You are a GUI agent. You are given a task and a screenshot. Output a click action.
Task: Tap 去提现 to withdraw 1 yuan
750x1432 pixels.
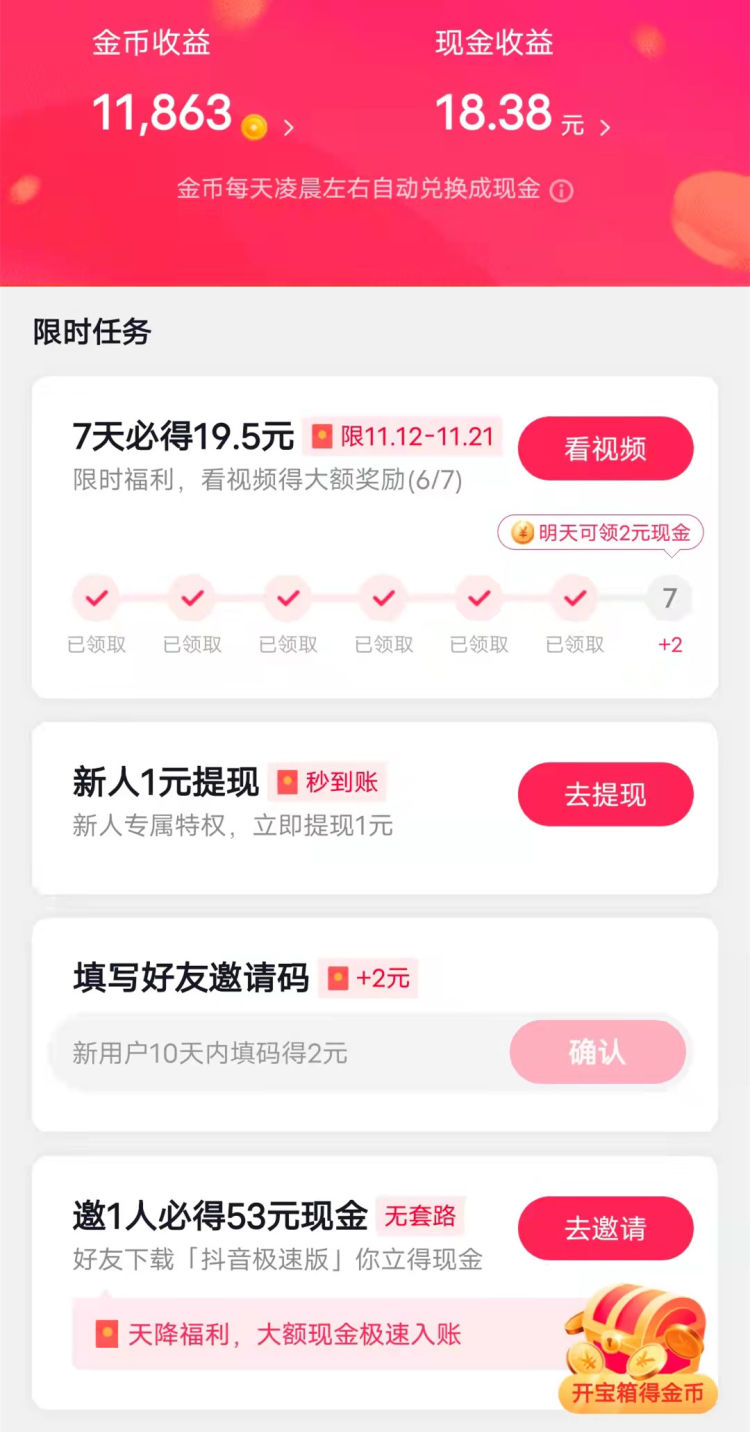tap(605, 795)
